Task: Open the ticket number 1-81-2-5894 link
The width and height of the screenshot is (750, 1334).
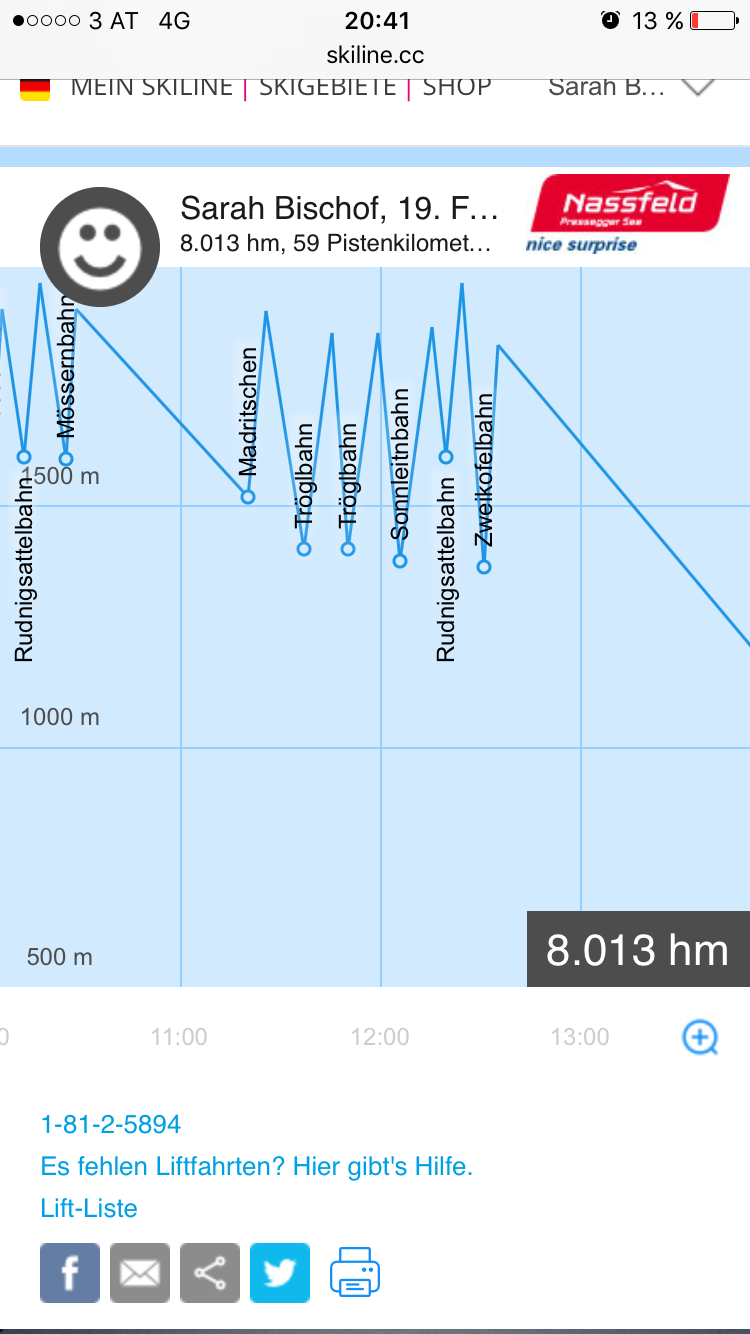Action: tap(110, 1124)
